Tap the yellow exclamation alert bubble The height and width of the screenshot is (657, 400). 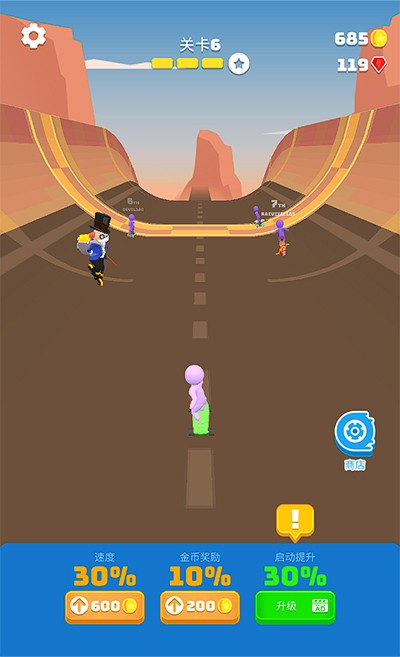[x=295, y=522]
